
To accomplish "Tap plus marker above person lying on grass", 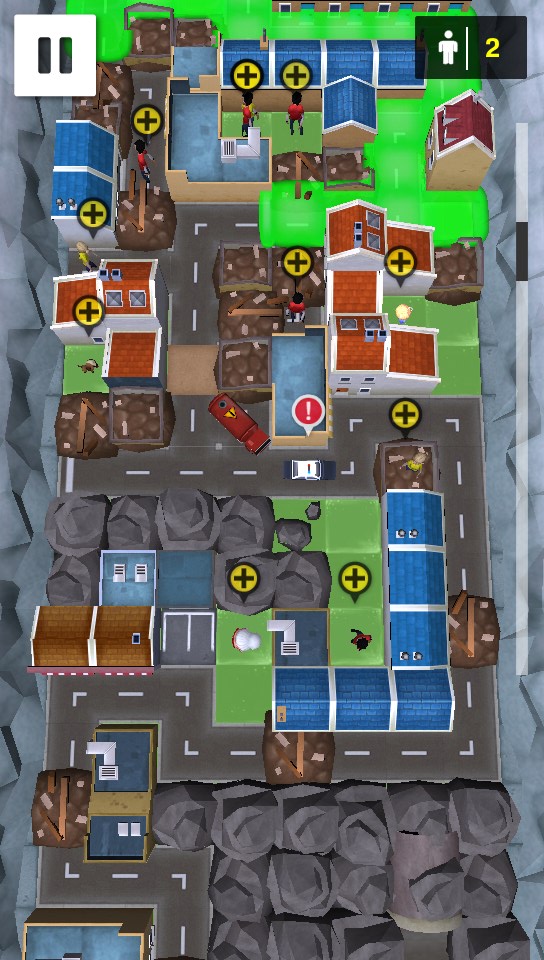I will pos(355,580).
